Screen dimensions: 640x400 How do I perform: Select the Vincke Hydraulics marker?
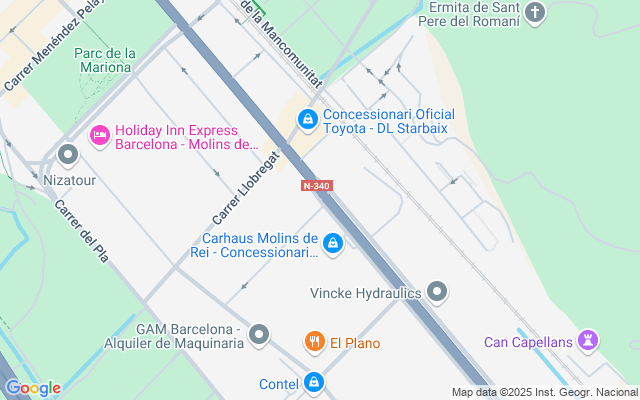[x=437, y=292]
